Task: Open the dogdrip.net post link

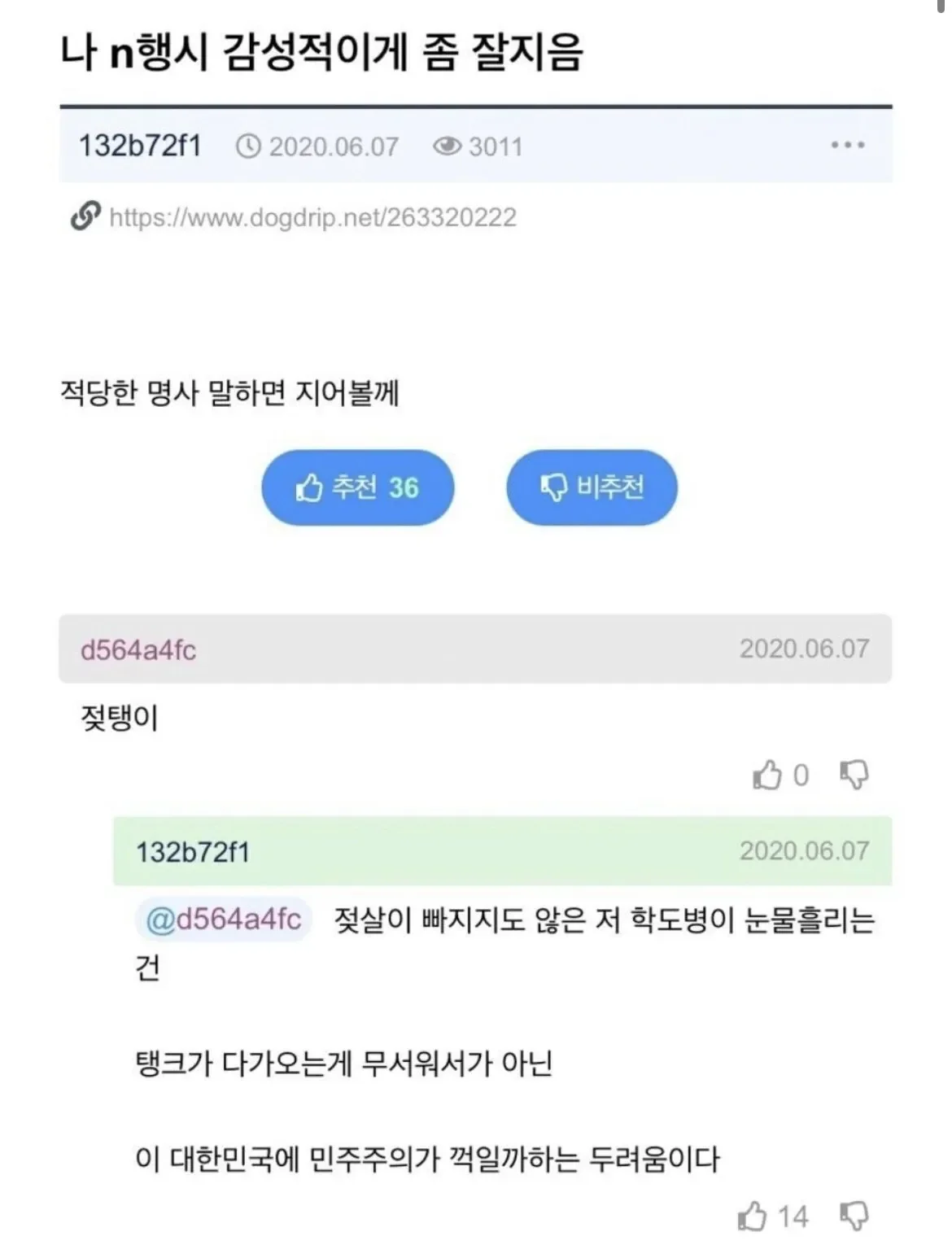Action: click(312, 217)
